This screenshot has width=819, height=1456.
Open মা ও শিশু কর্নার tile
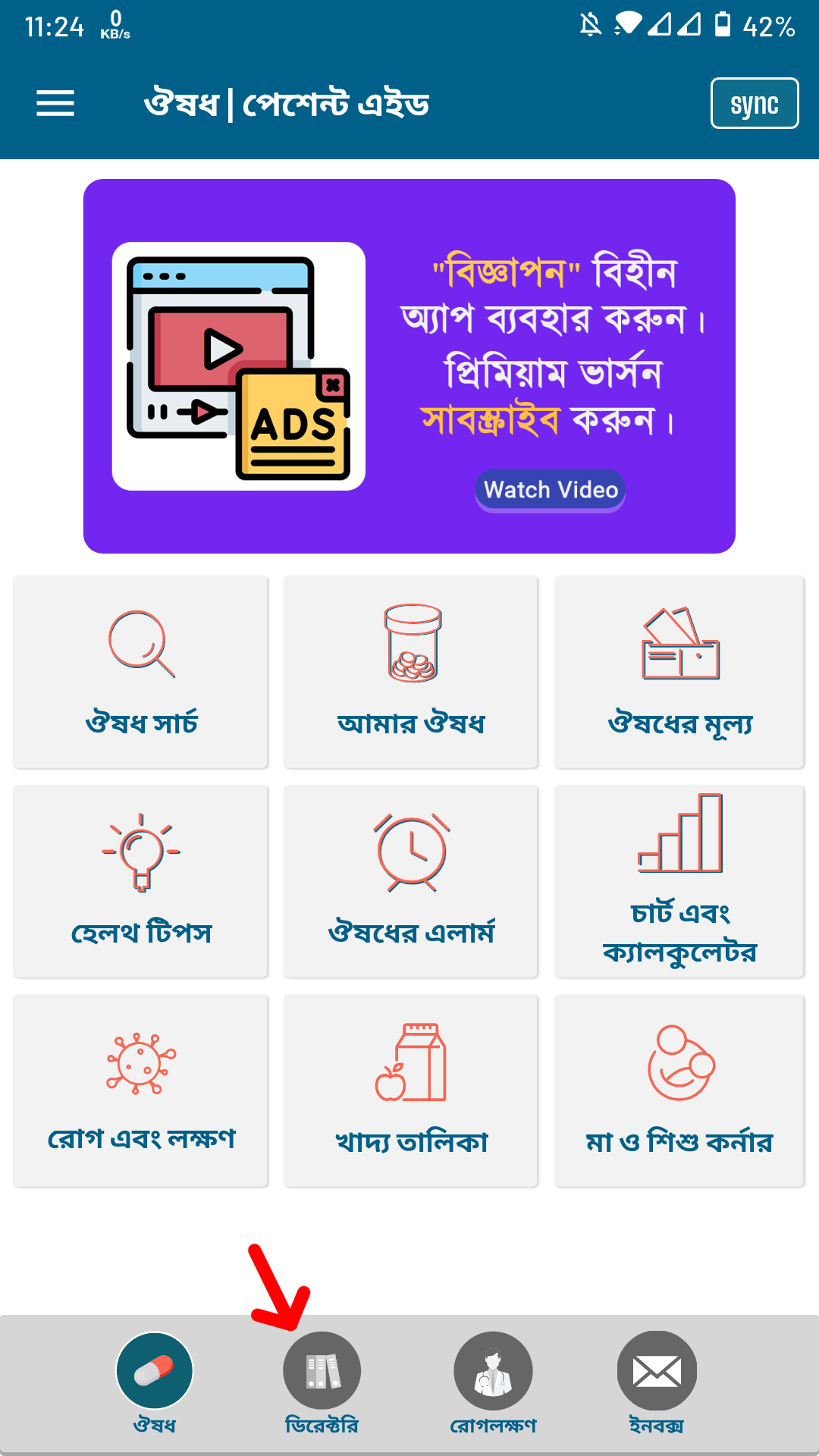coord(679,1090)
